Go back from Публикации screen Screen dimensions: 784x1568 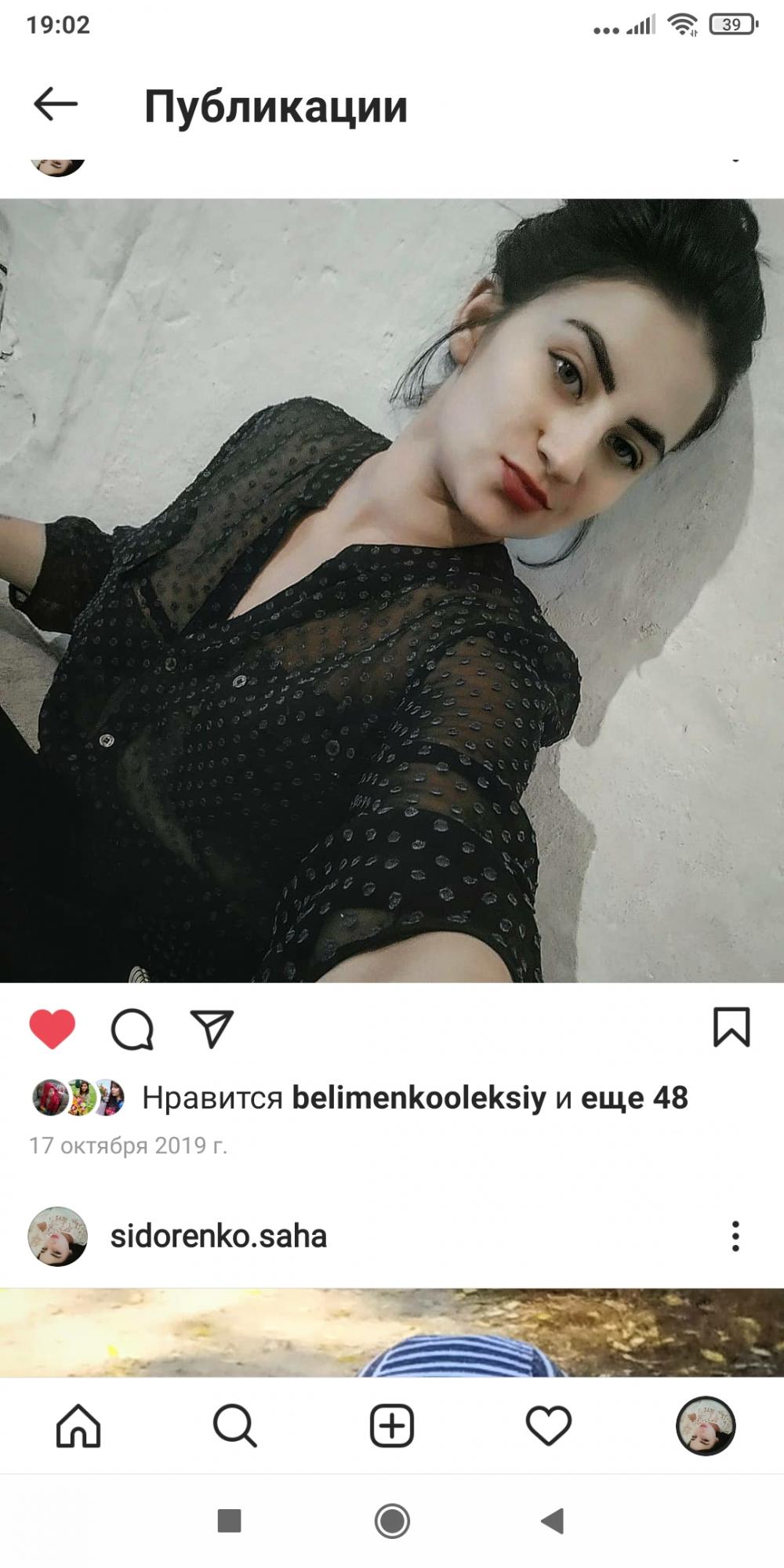56,104
